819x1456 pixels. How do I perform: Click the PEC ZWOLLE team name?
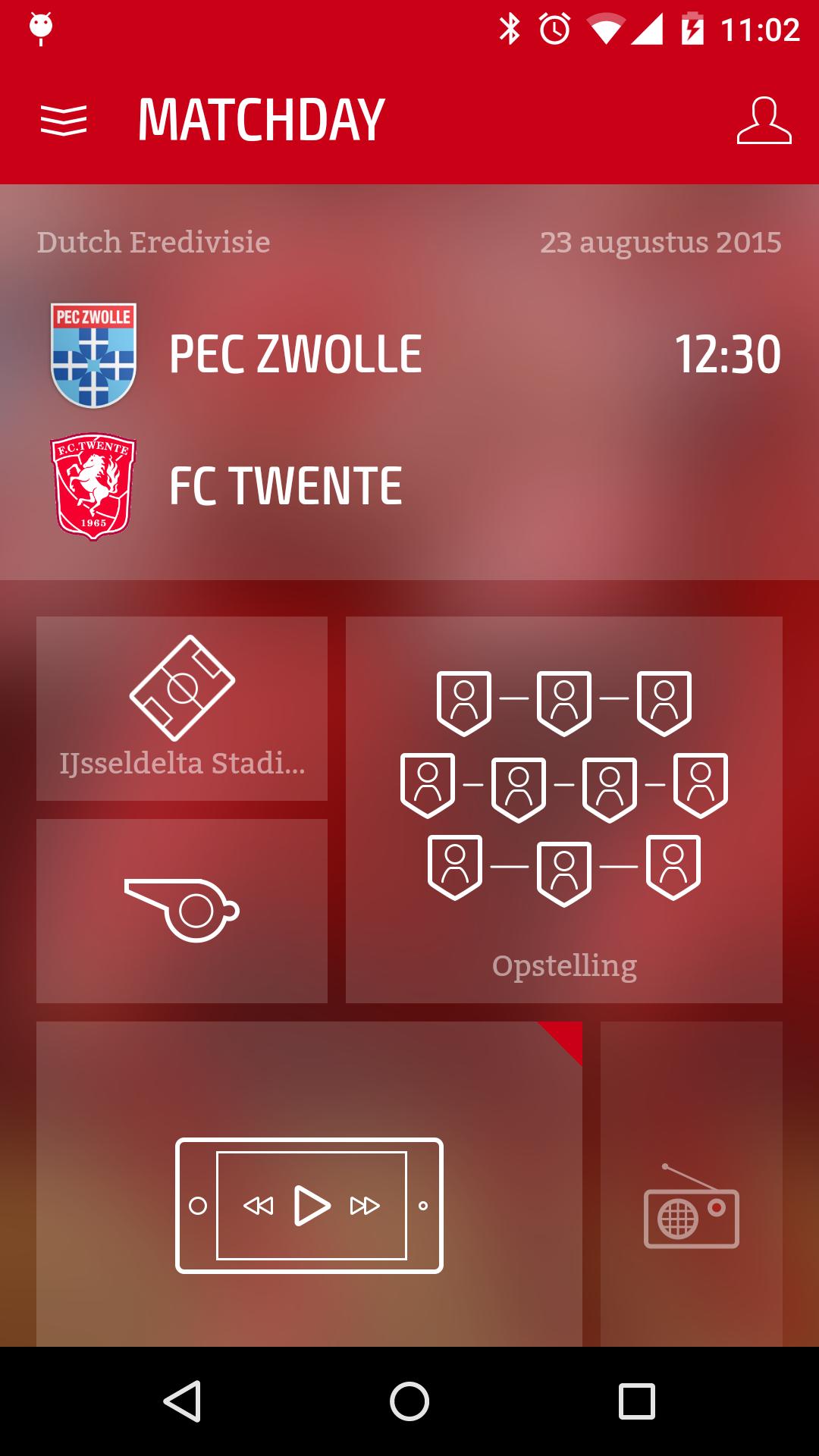pyautogui.click(x=294, y=353)
